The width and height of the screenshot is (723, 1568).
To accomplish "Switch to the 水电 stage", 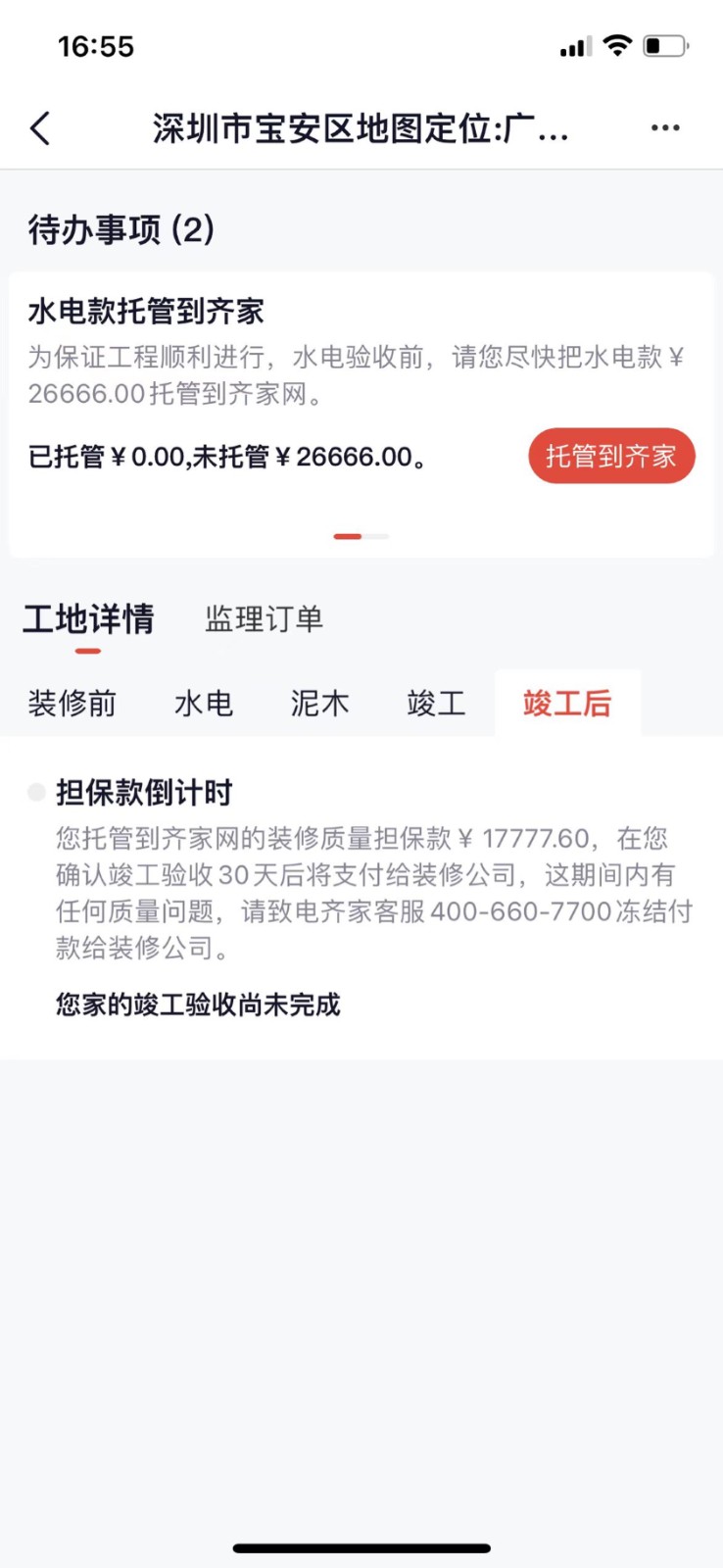I will pyautogui.click(x=204, y=704).
